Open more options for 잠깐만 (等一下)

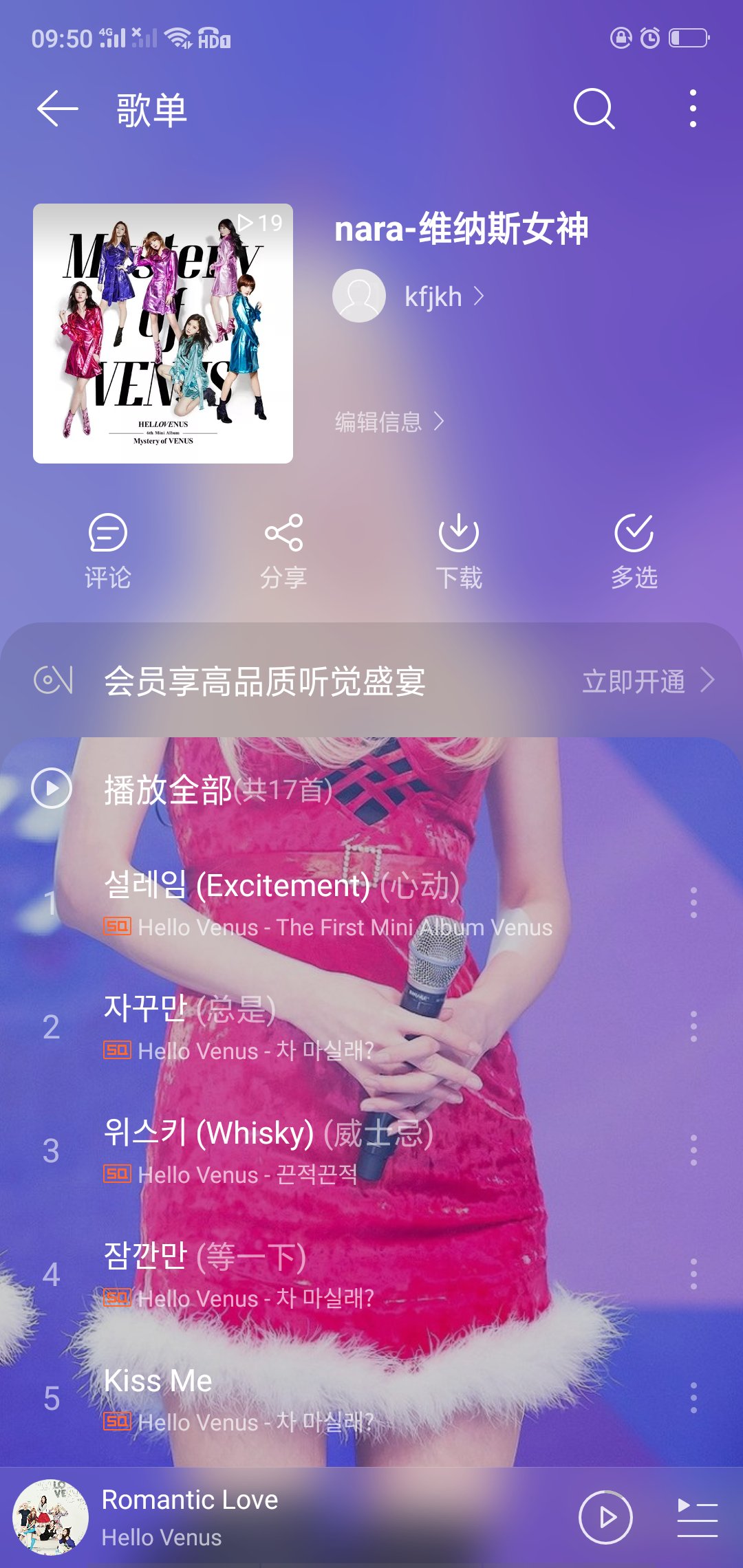click(x=693, y=1274)
